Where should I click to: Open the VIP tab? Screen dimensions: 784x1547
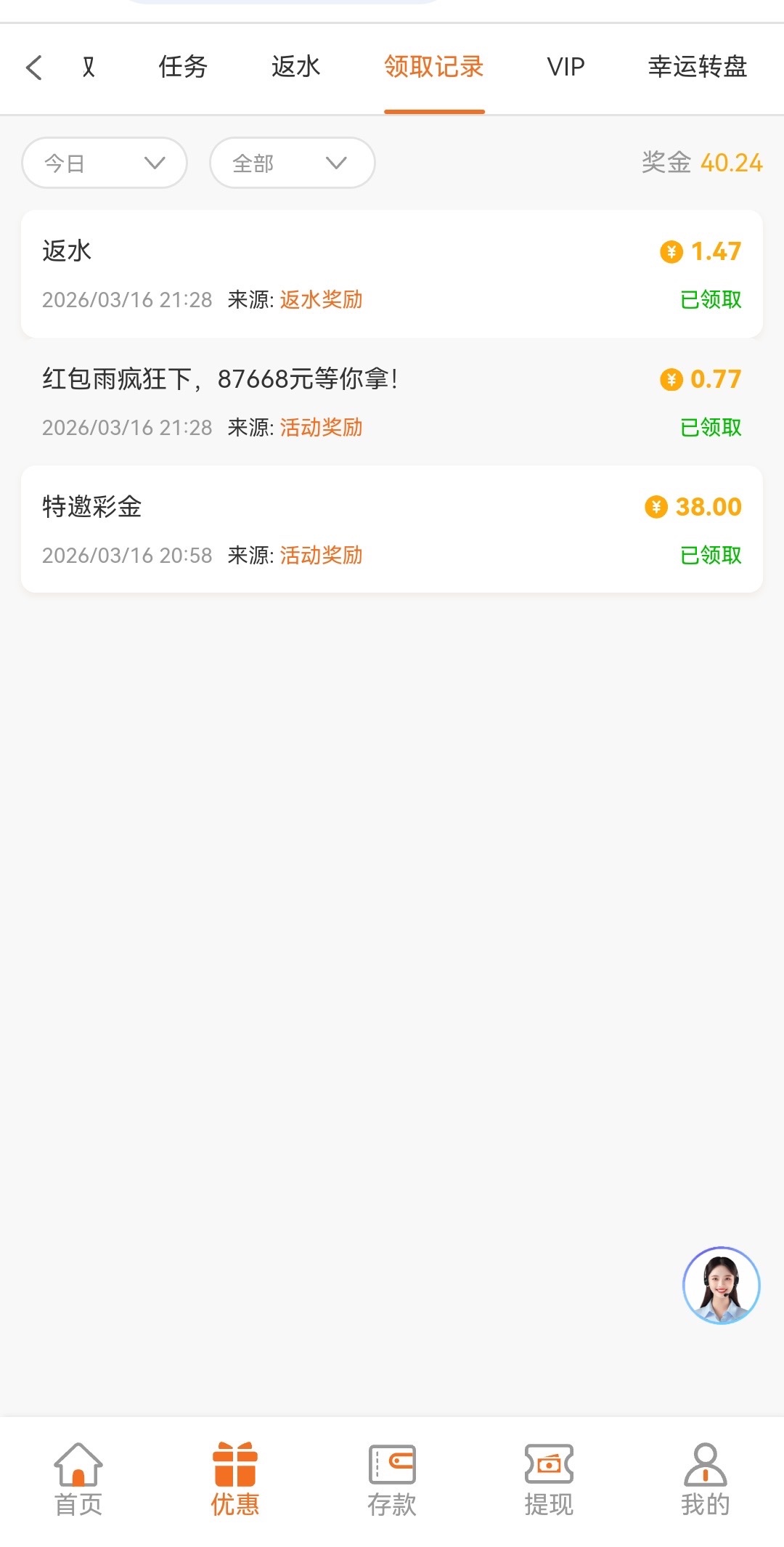(x=565, y=67)
